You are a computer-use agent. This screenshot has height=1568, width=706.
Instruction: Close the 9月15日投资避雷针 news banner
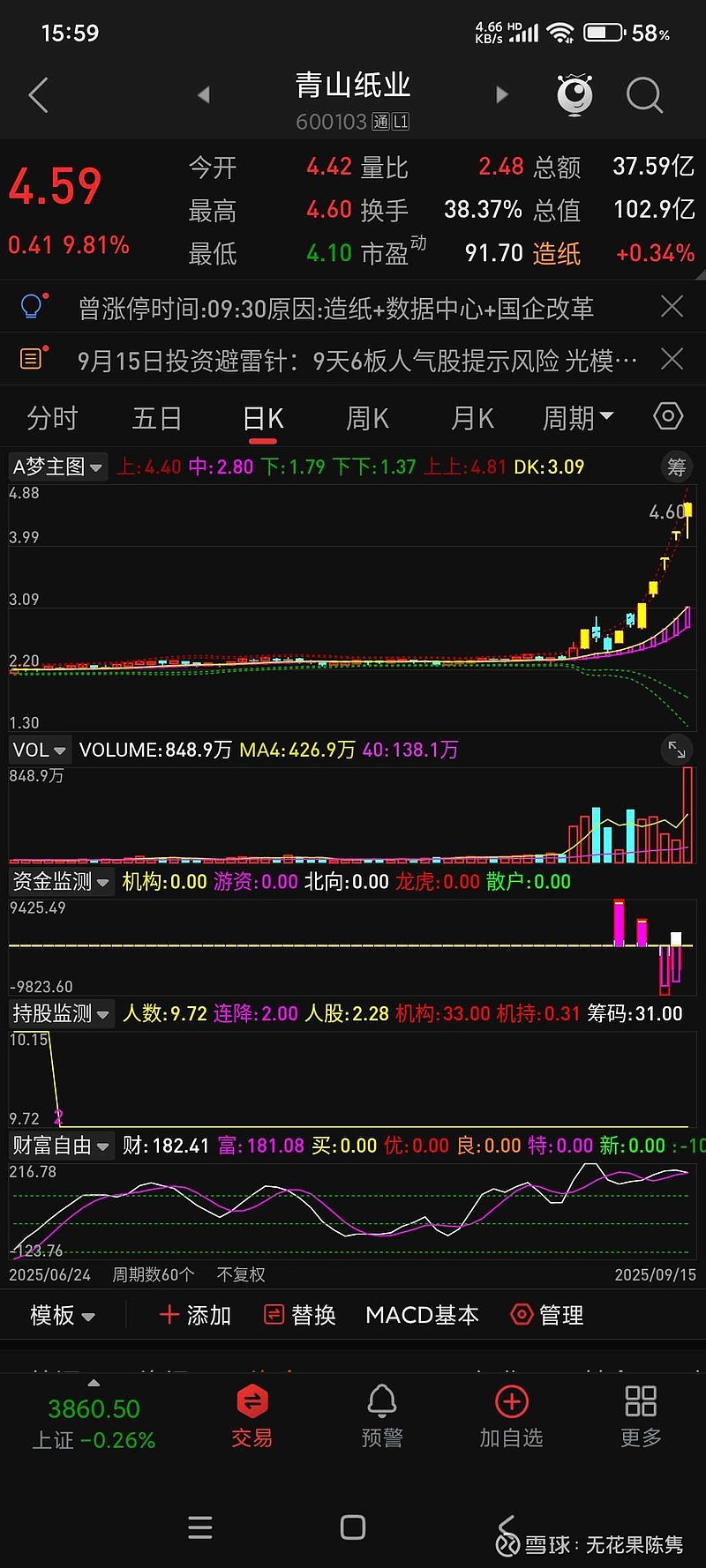point(672,360)
